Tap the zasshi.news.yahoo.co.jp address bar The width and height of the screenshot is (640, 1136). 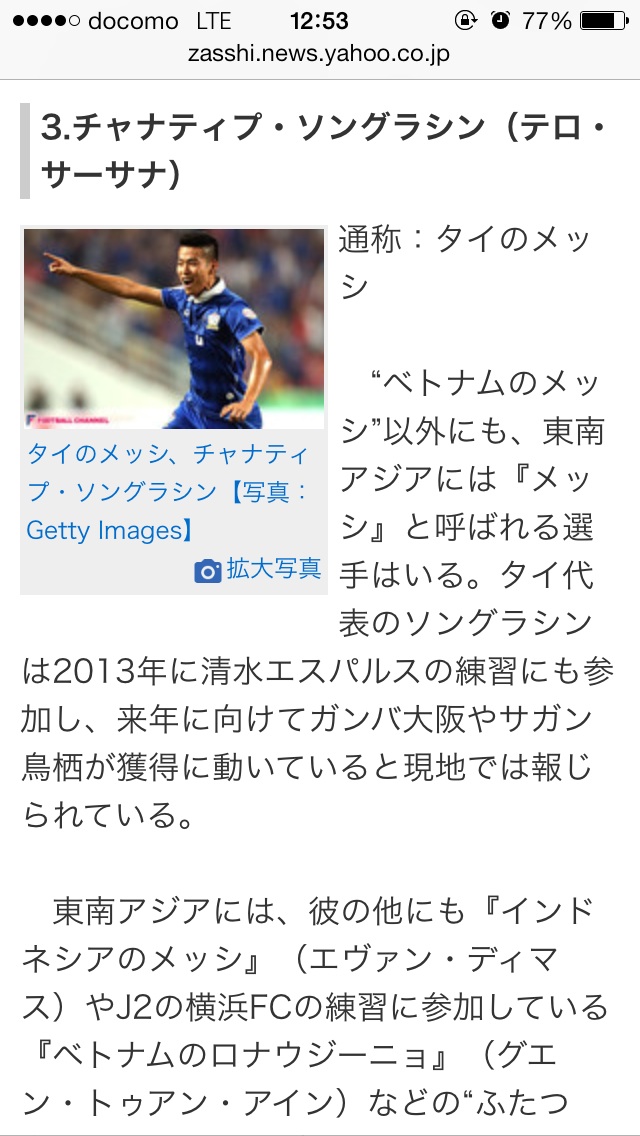point(320,54)
